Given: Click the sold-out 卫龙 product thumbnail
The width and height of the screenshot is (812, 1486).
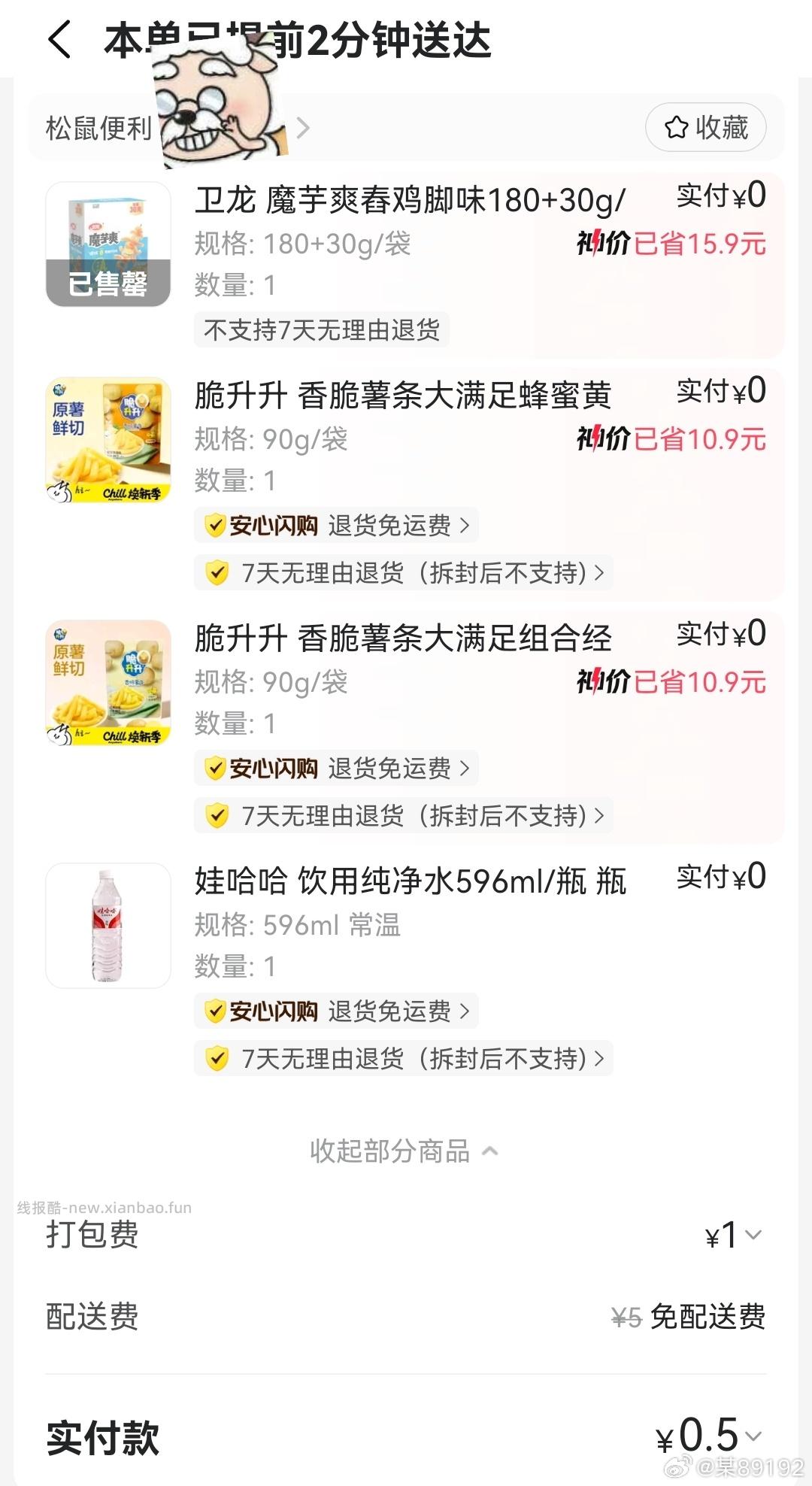Looking at the screenshot, I should pos(107,242).
